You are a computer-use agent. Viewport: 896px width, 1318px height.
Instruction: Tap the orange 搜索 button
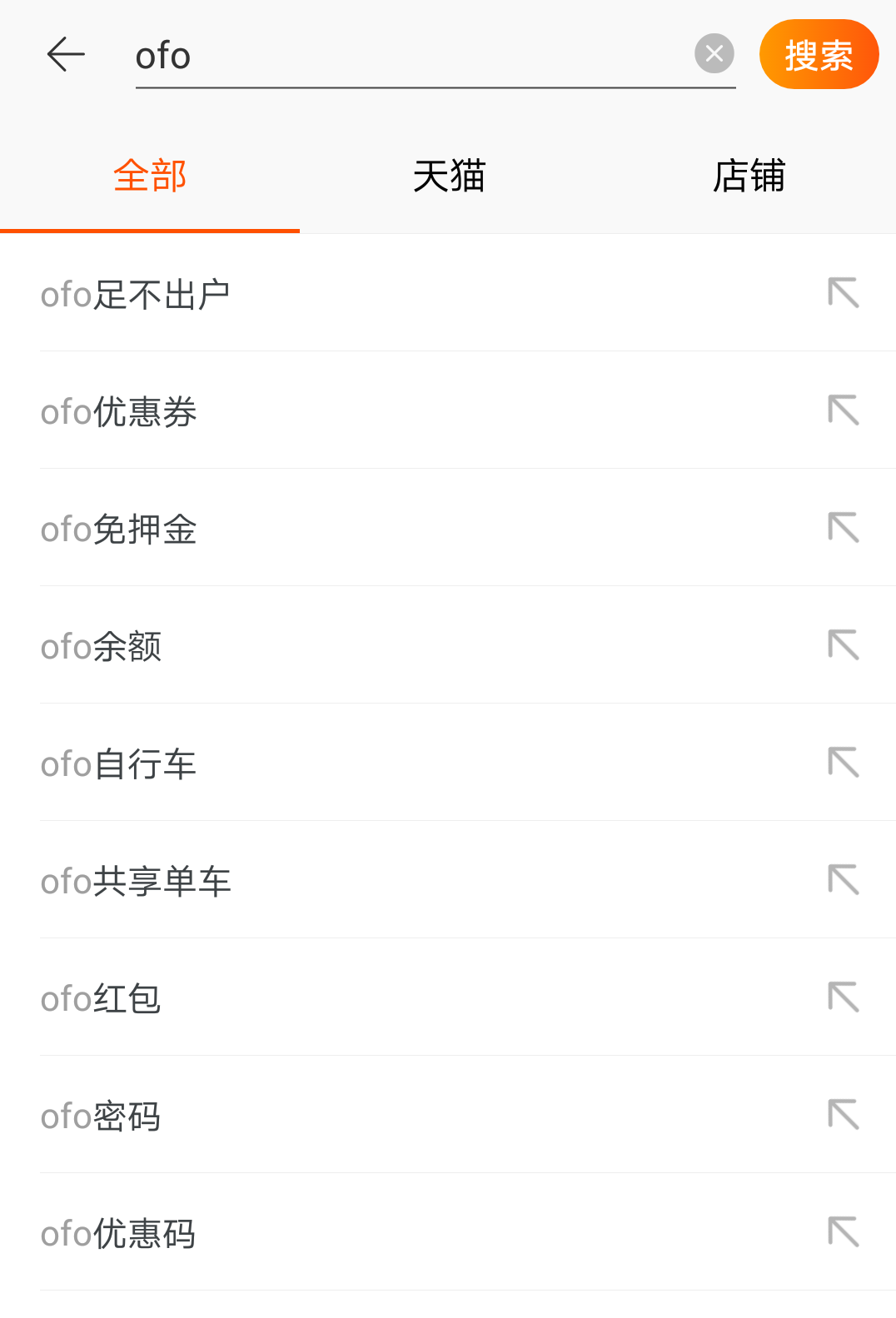pos(819,55)
